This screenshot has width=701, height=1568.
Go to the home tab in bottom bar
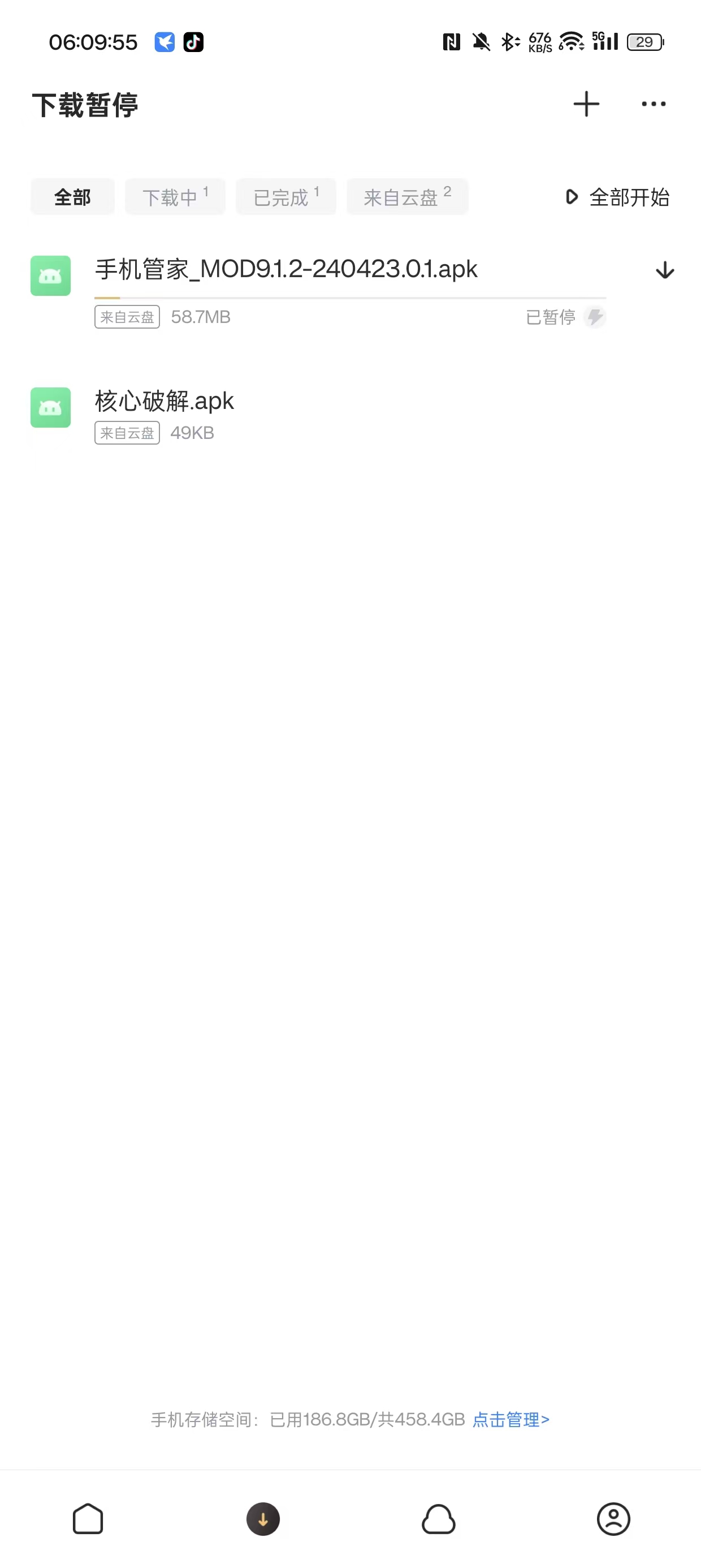(88, 1519)
